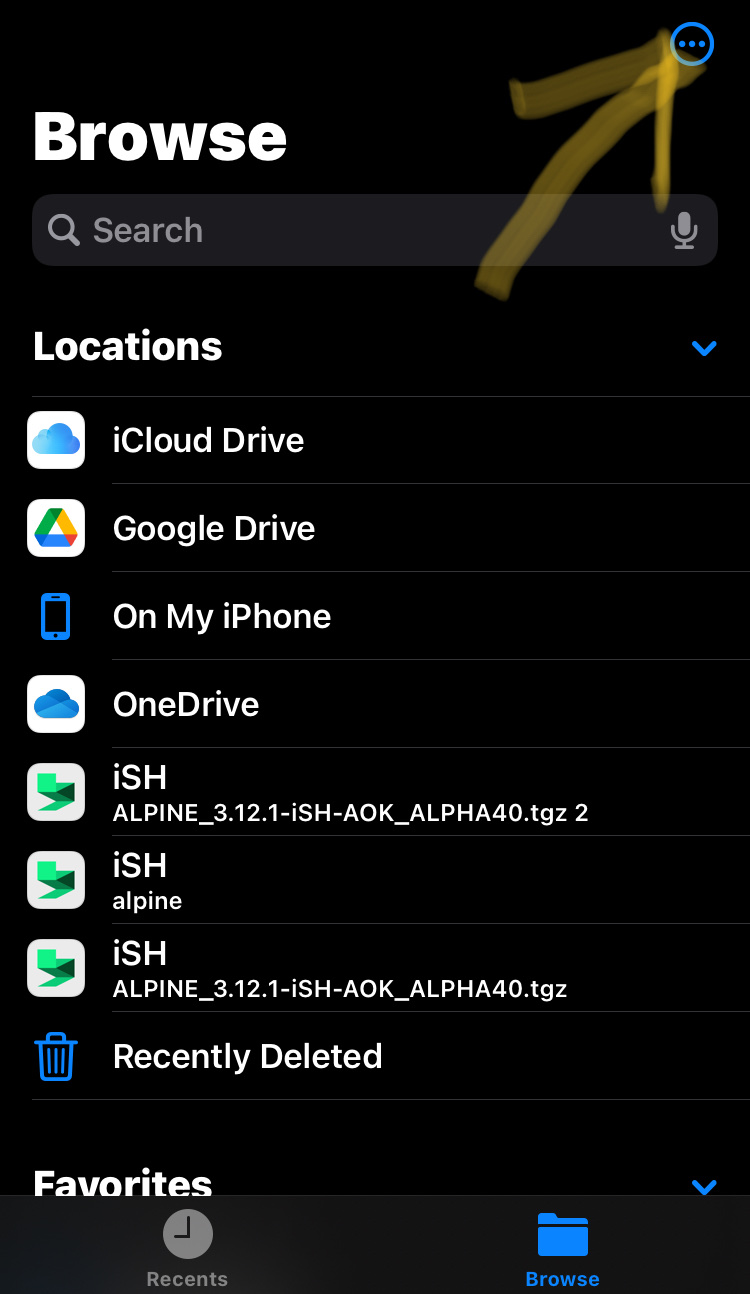Tap the Recents clock icon
The image size is (750, 1294).
[x=187, y=1233]
